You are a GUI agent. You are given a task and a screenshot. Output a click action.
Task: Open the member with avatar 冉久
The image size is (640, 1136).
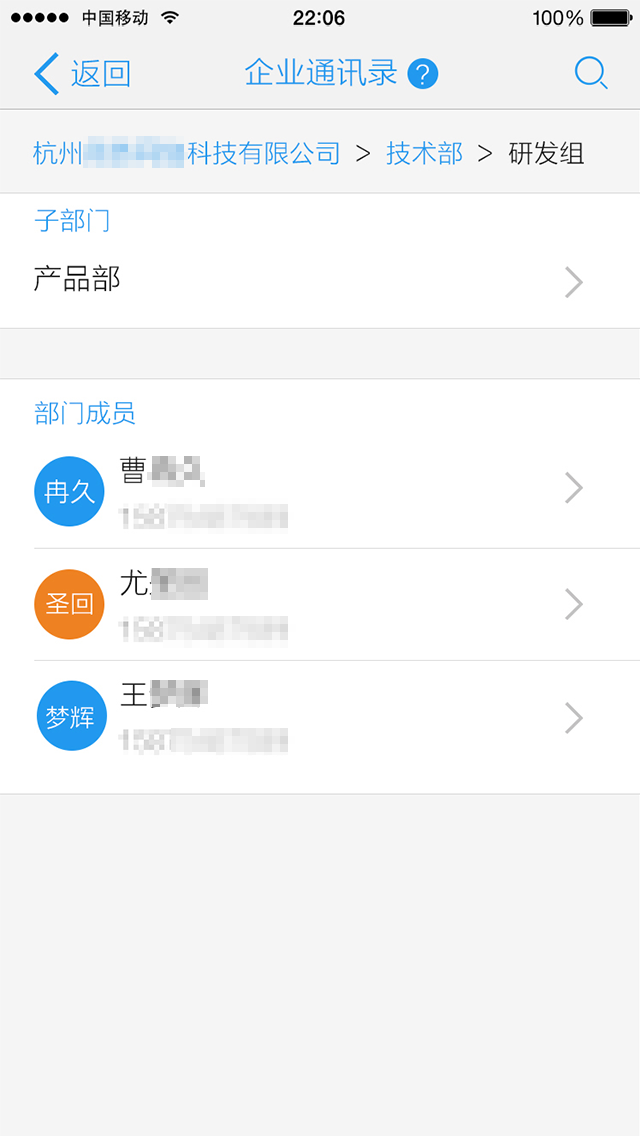point(320,491)
